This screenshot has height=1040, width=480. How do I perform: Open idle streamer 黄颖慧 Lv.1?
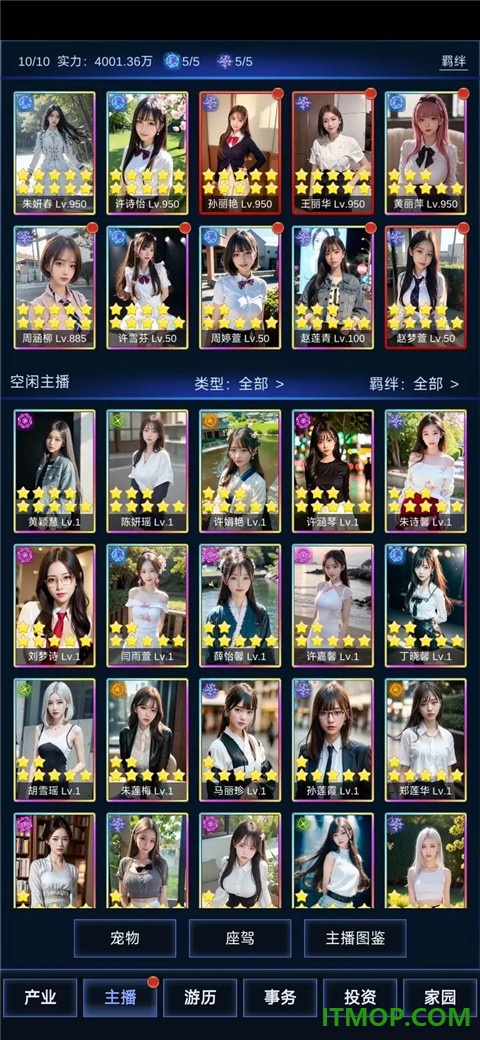[x=54, y=471]
